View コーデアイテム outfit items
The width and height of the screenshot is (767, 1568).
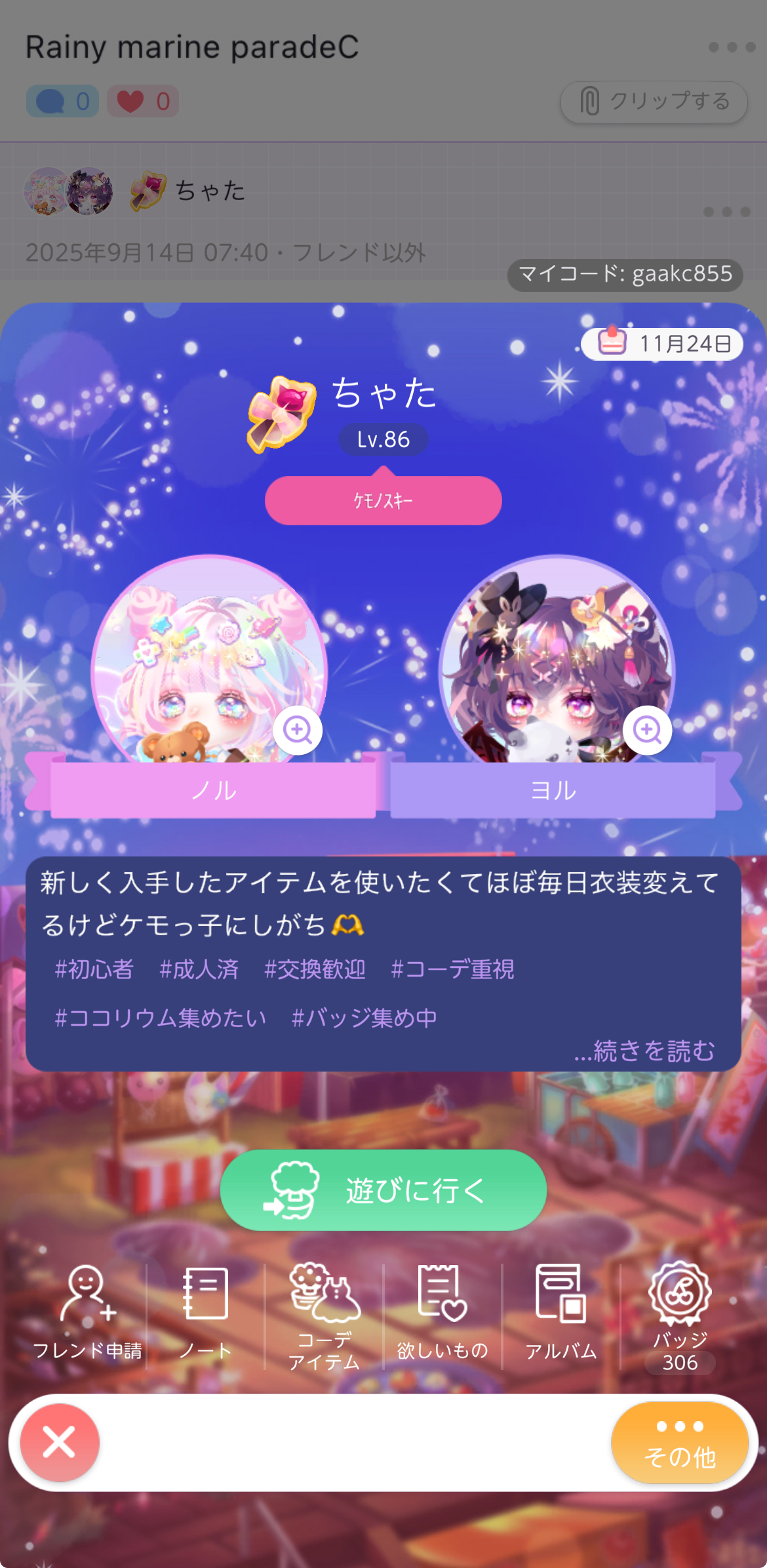324,1315
